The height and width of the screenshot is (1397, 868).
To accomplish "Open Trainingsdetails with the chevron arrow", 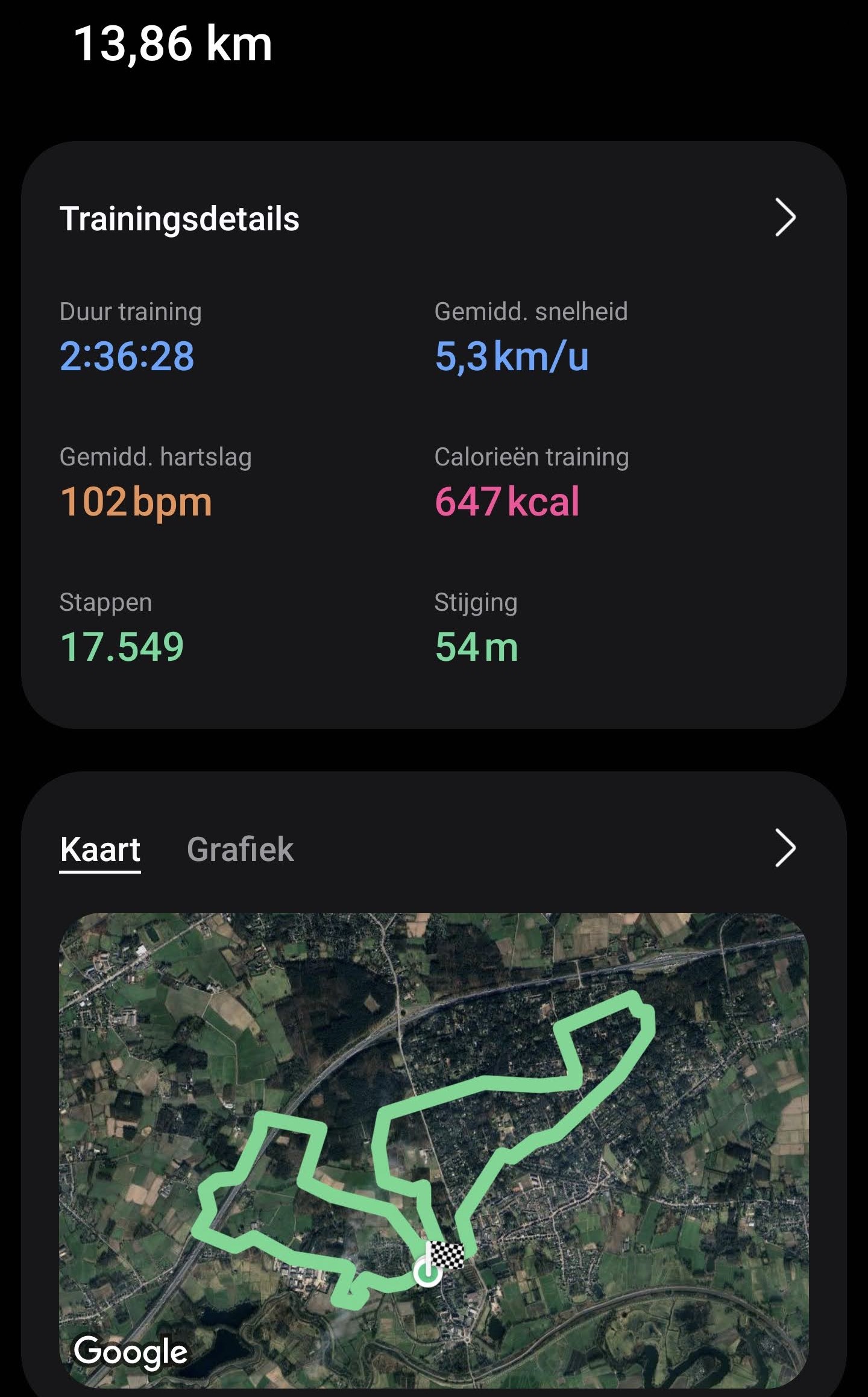I will [785, 218].
